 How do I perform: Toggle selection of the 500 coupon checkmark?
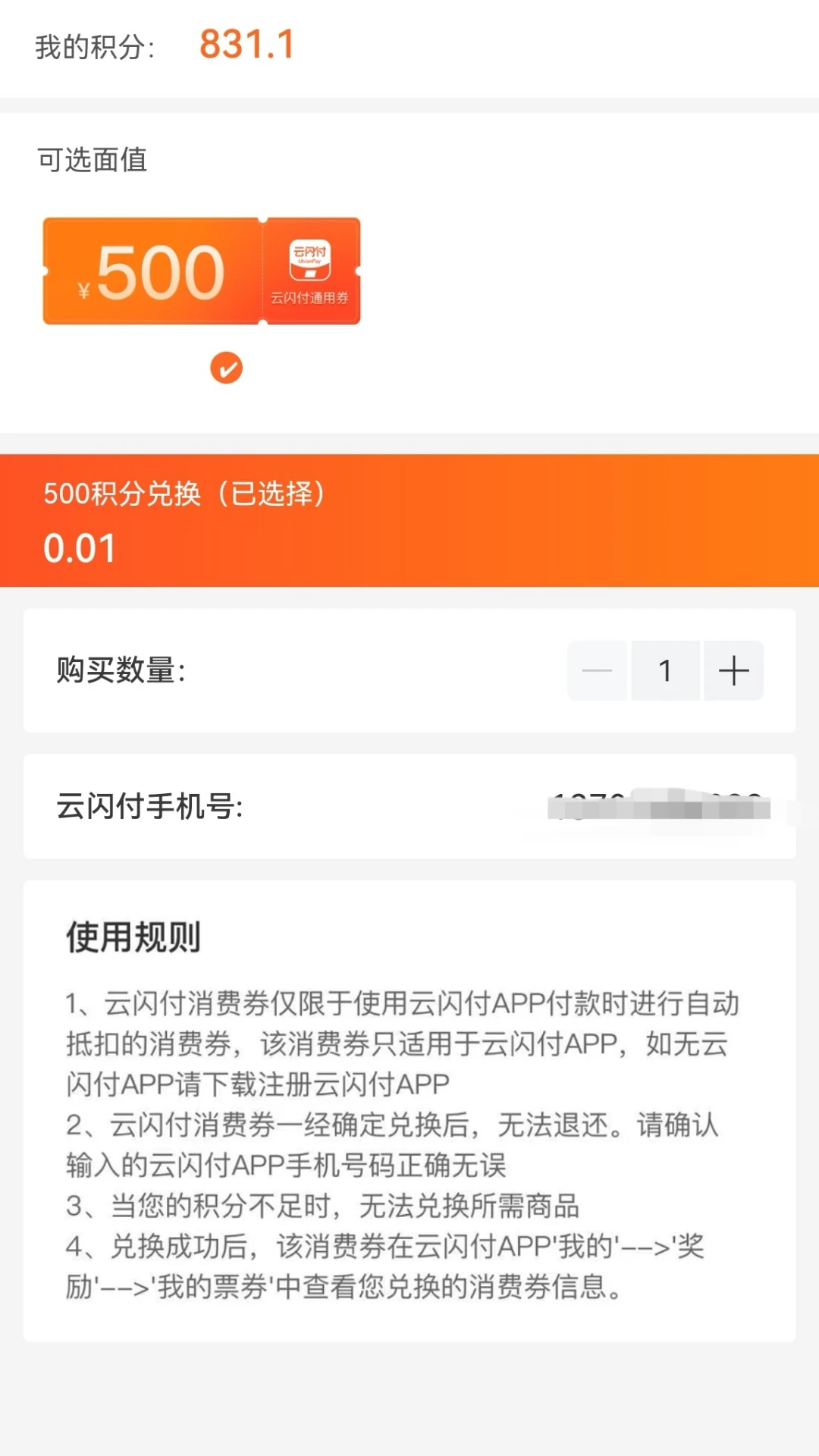226,368
